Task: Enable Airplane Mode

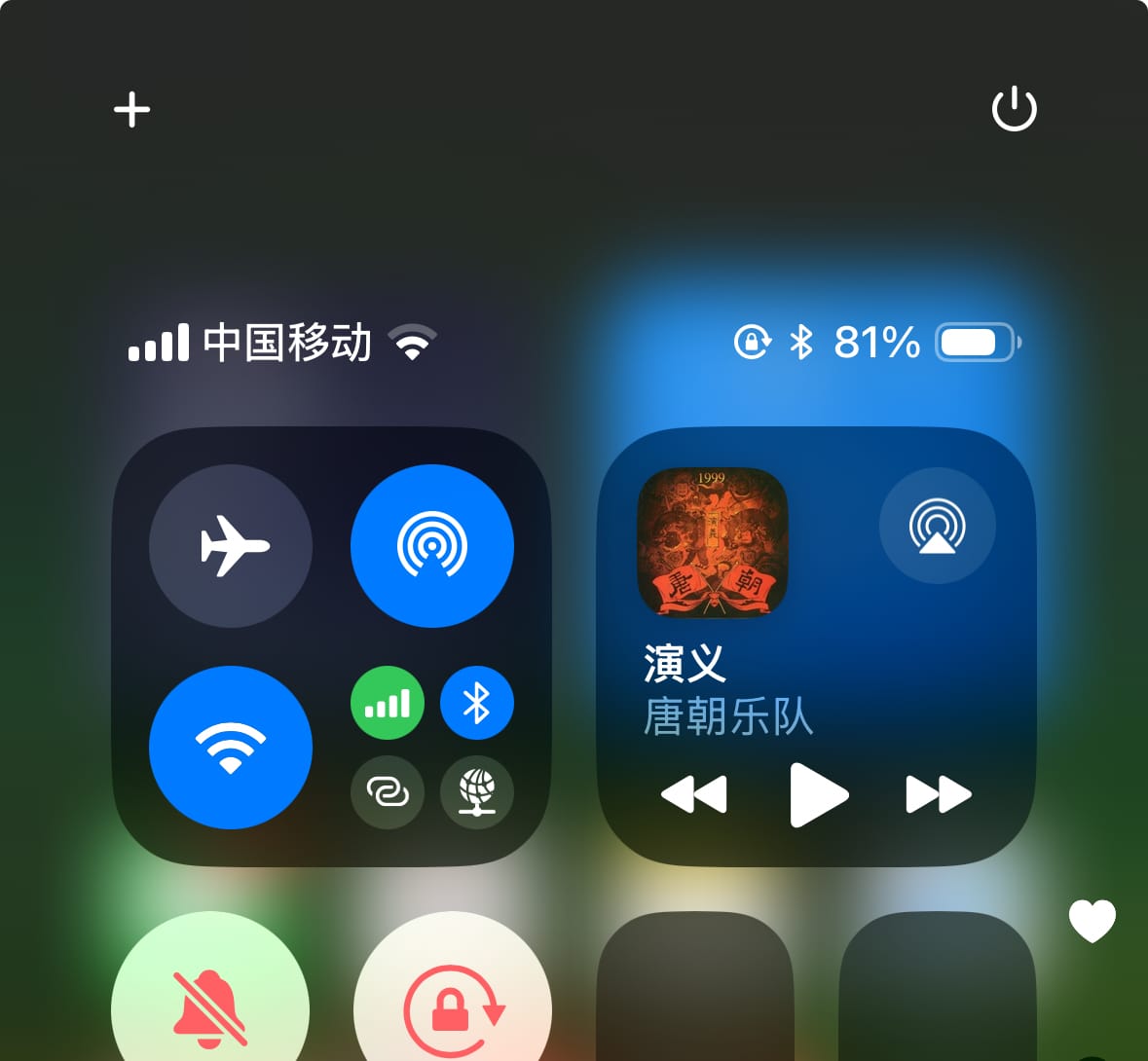Action: (231, 545)
